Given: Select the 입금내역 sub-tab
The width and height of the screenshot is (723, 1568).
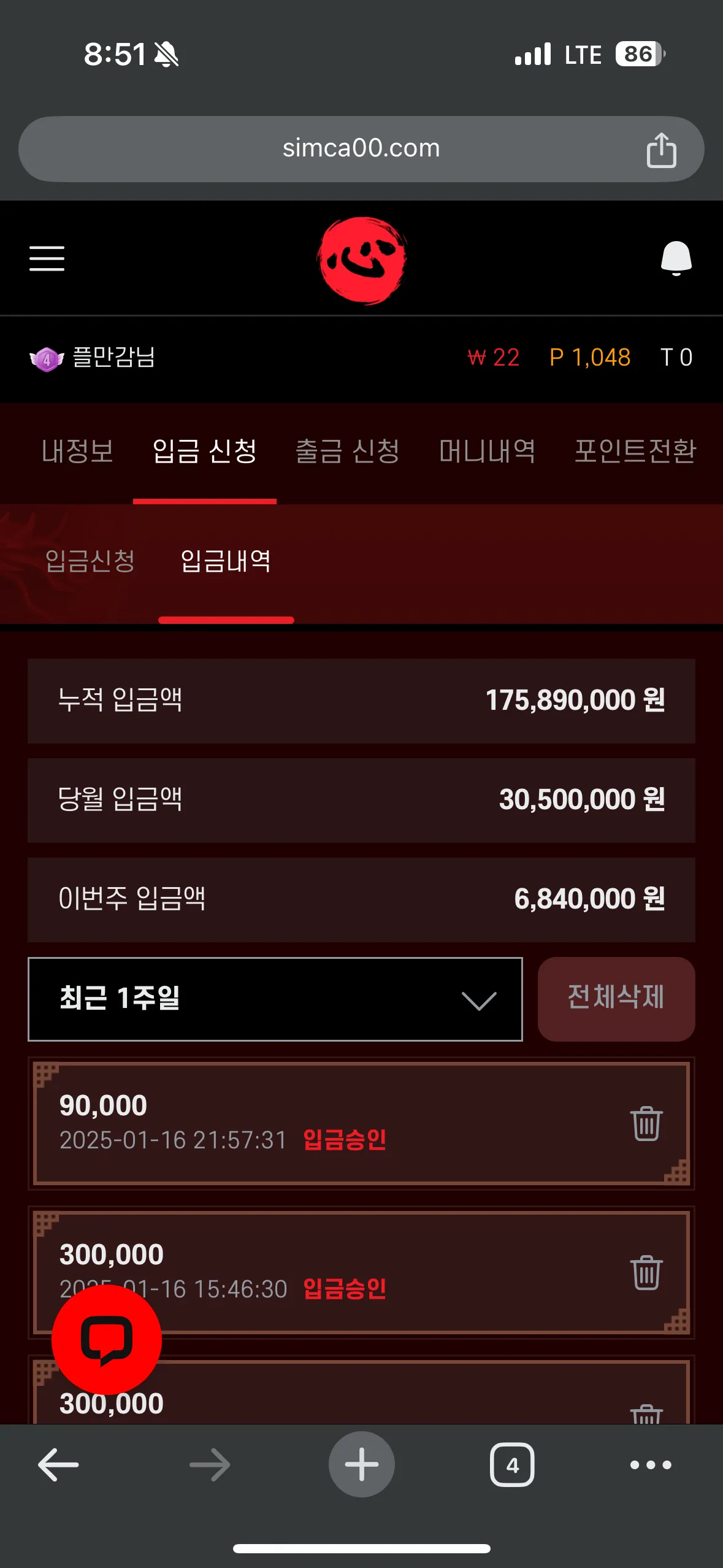Looking at the screenshot, I should point(226,561).
